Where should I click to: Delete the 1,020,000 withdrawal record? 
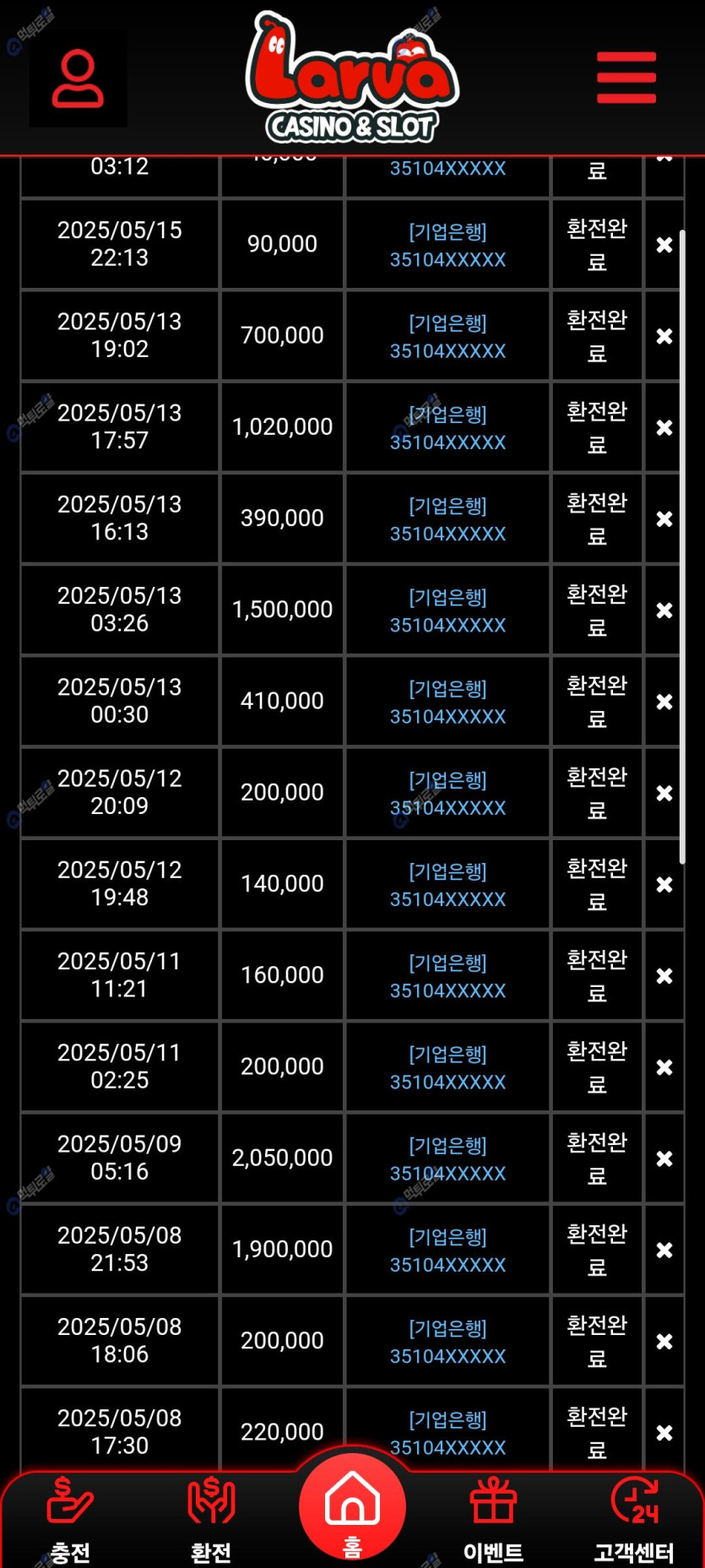click(664, 428)
